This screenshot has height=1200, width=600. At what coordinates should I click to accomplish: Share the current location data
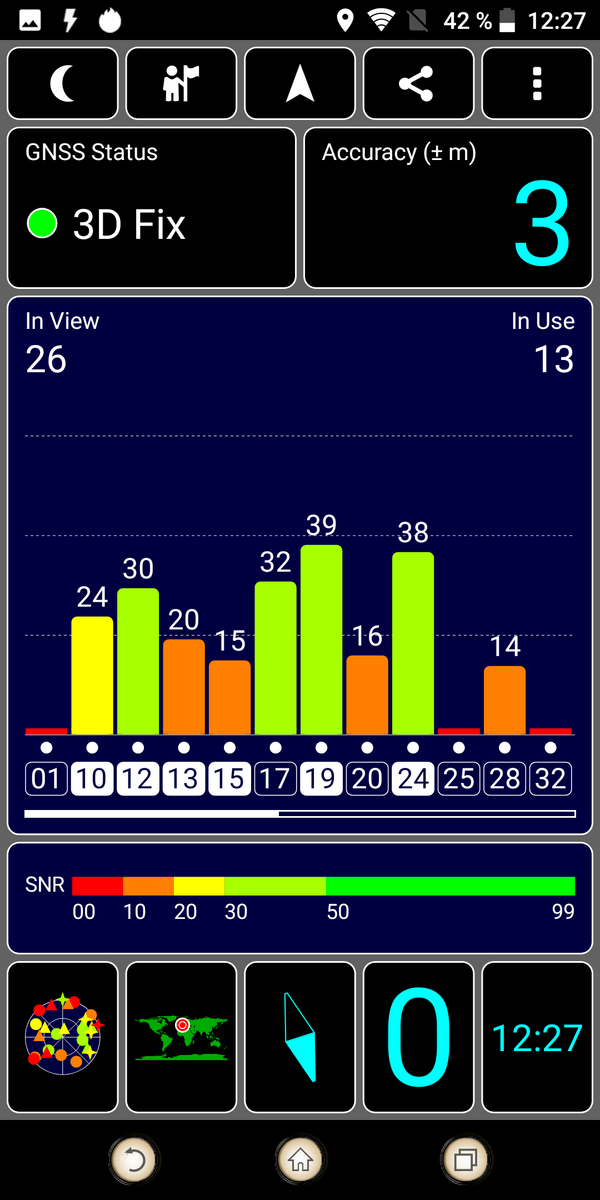(418, 84)
